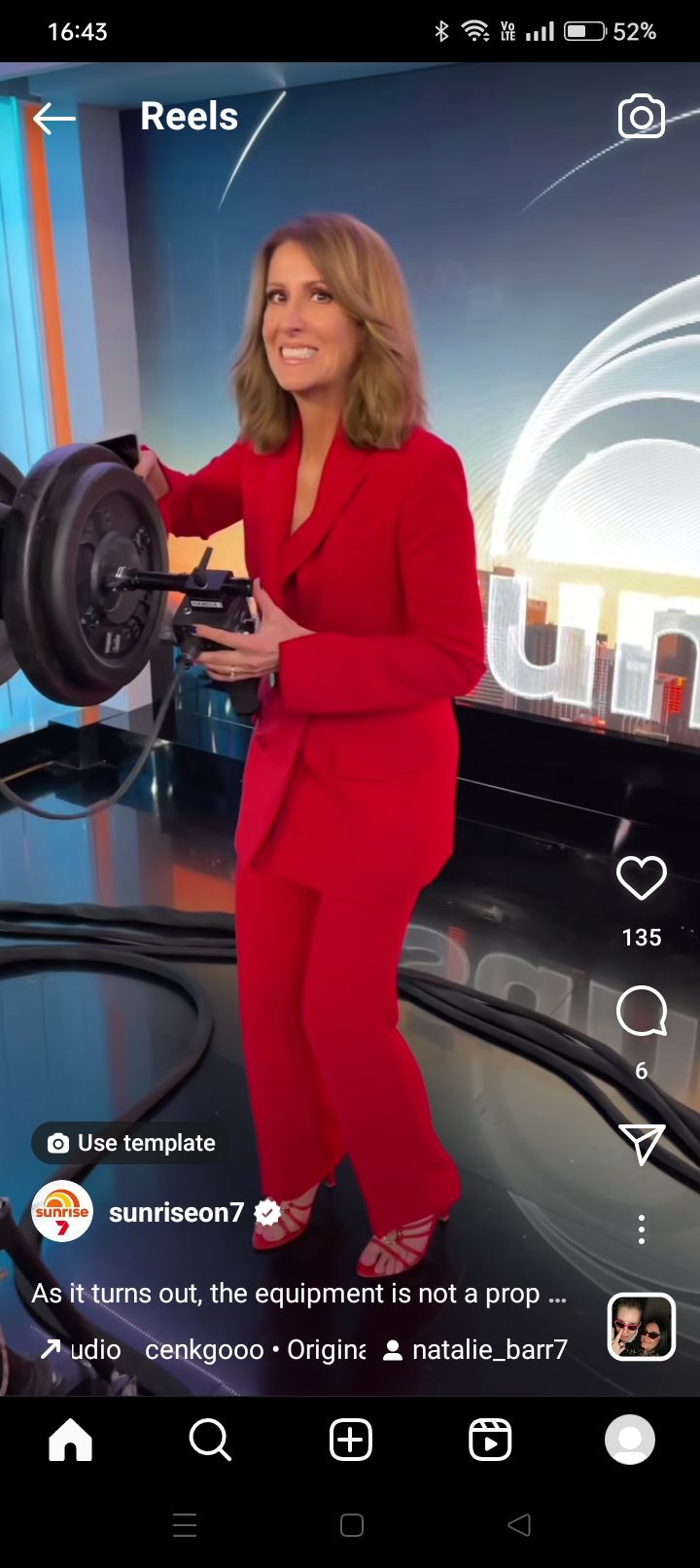Open the sunriseon7 username link
This screenshot has width=700, height=1568.
pyautogui.click(x=176, y=1212)
